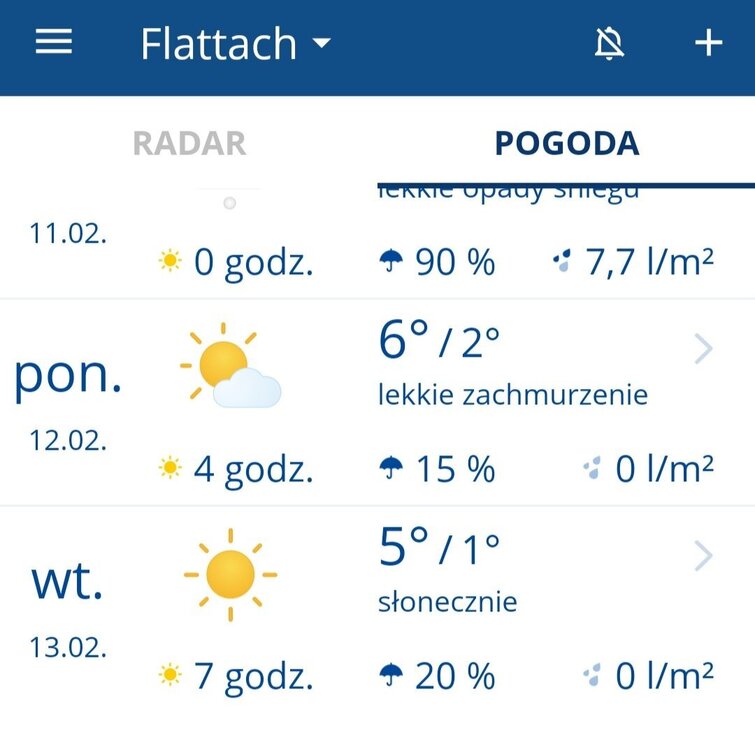Image resolution: width=755 pixels, height=750 pixels.
Task: Switch to the RADAR tab
Action: point(189,143)
